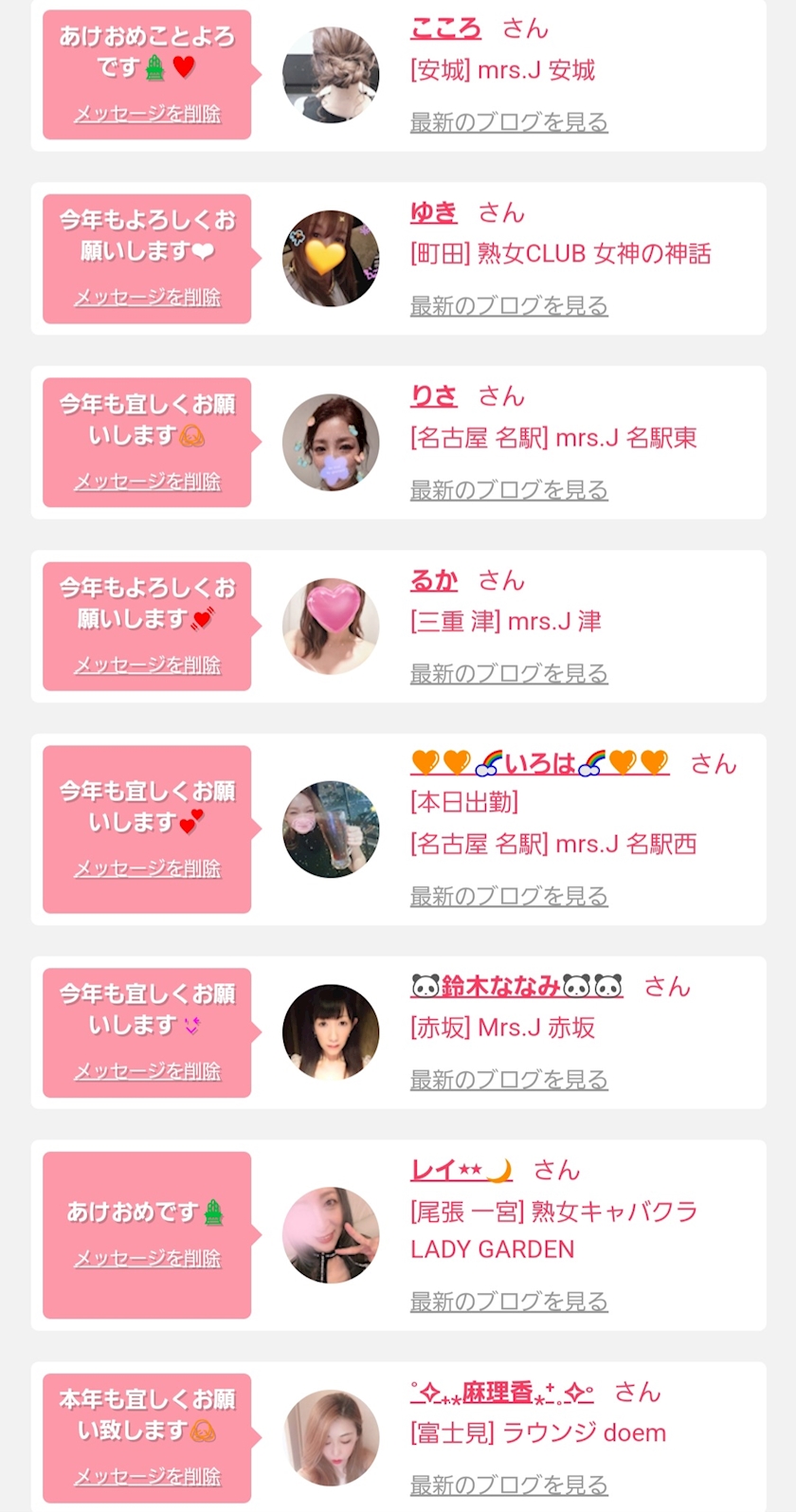Delete the message sent to 鈴木ななみ
Screen dimensions: 796x1512
(x=147, y=1071)
